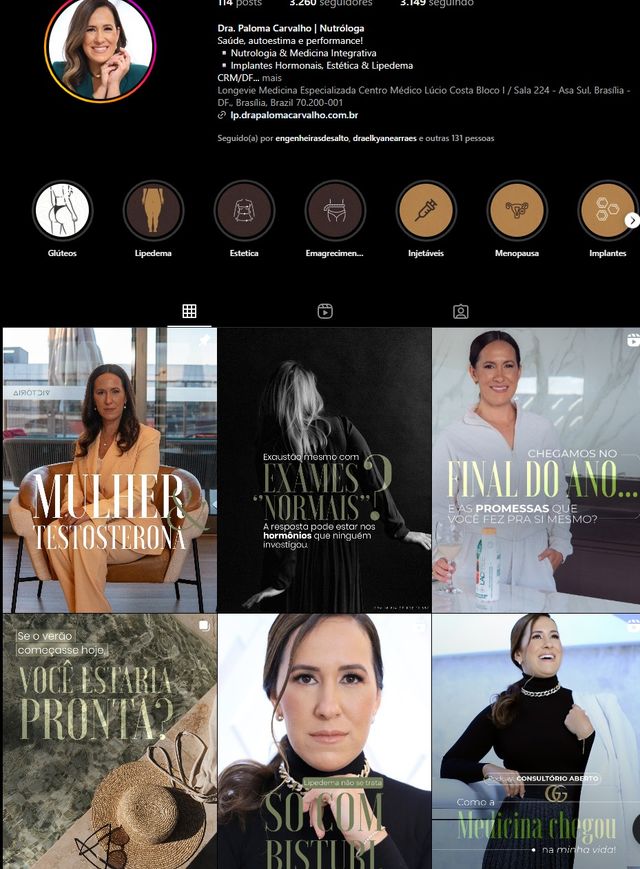
Task: Show more highlights with the right arrow
Action: click(632, 221)
